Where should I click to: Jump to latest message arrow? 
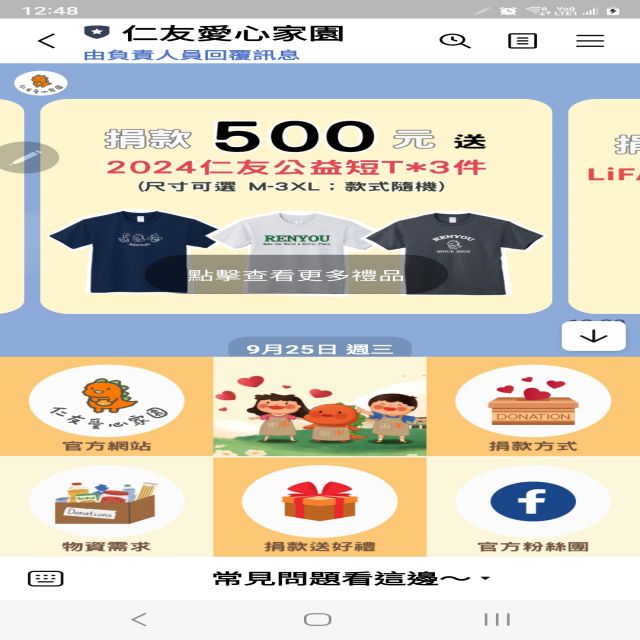[x=593, y=336]
